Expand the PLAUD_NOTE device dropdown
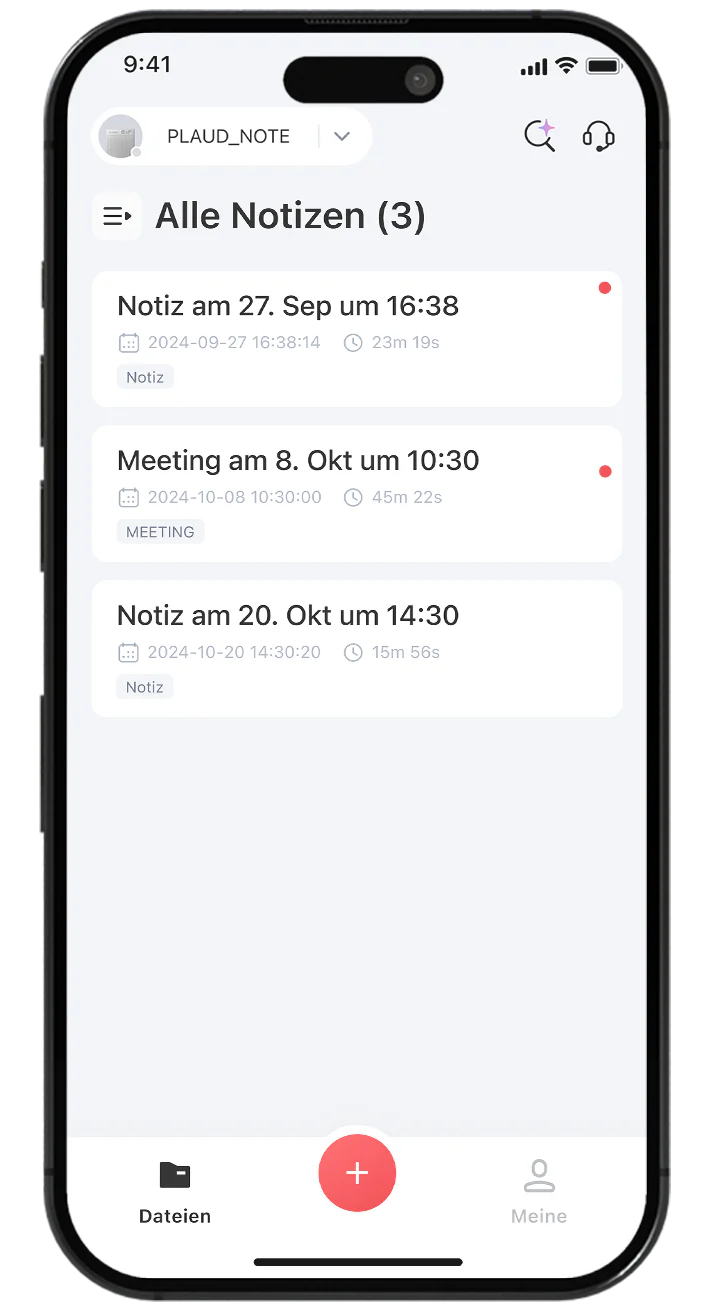This screenshot has height=1308, width=714. [x=342, y=137]
